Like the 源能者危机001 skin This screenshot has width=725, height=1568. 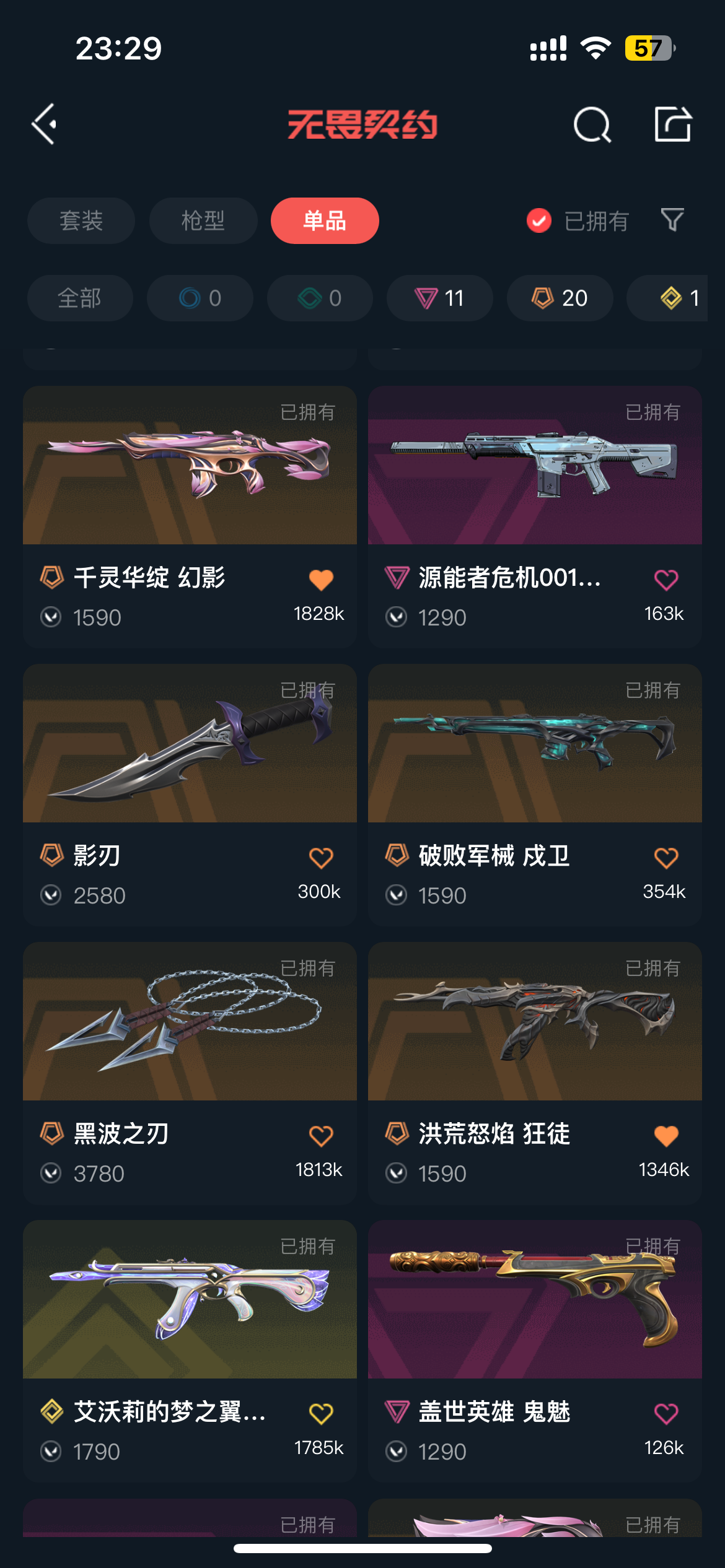pos(666,580)
